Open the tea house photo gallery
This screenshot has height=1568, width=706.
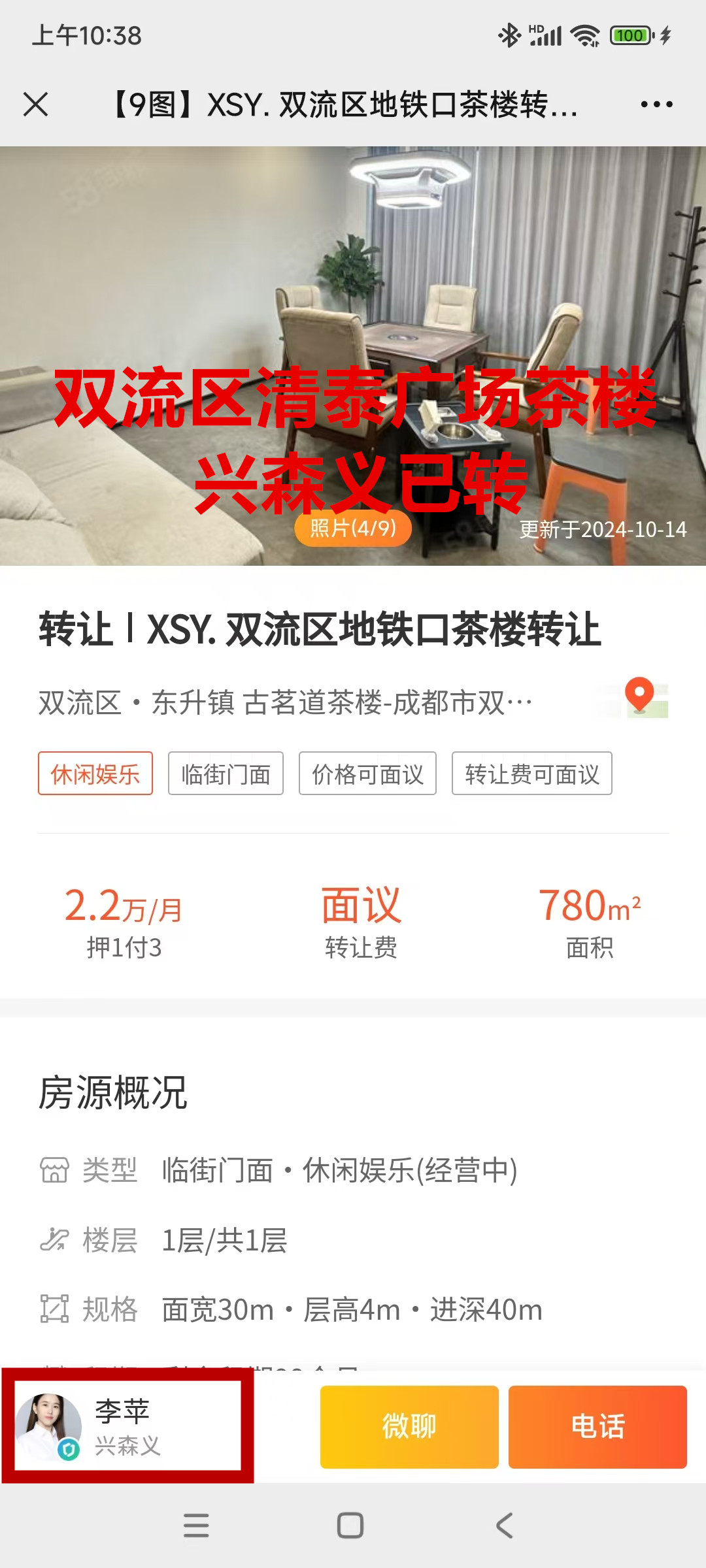click(353, 356)
